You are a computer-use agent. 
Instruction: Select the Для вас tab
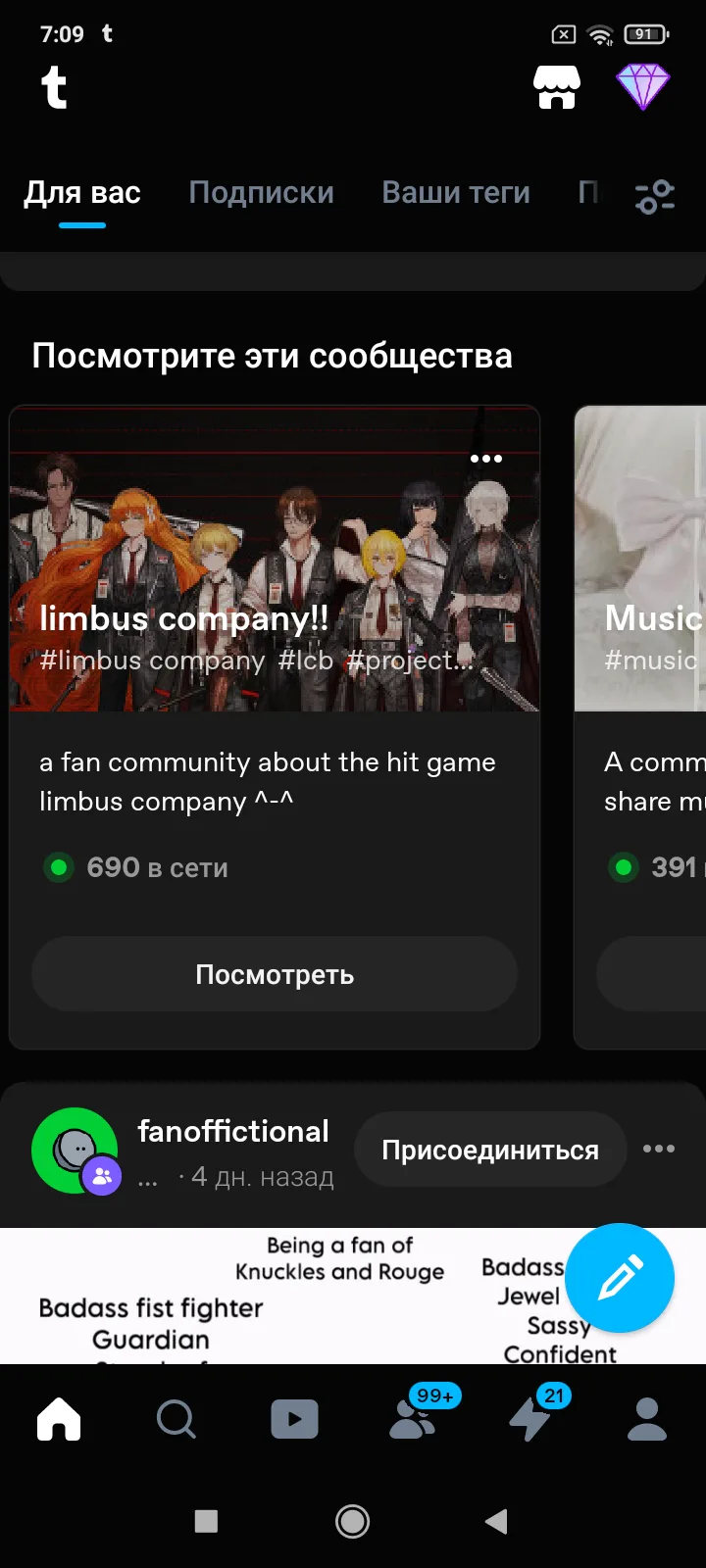coord(82,193)
